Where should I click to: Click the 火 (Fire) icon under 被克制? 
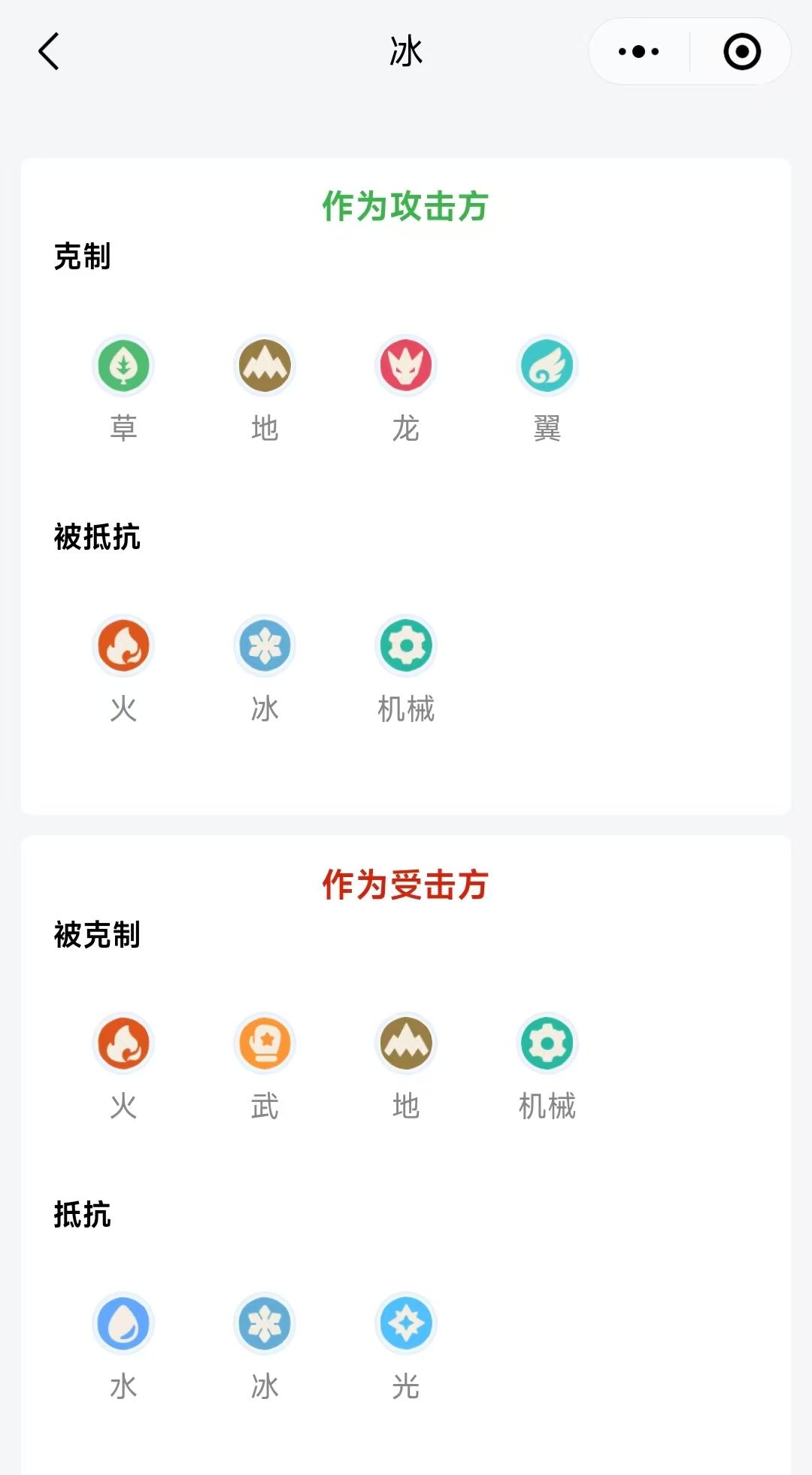tap(123, 1043)
